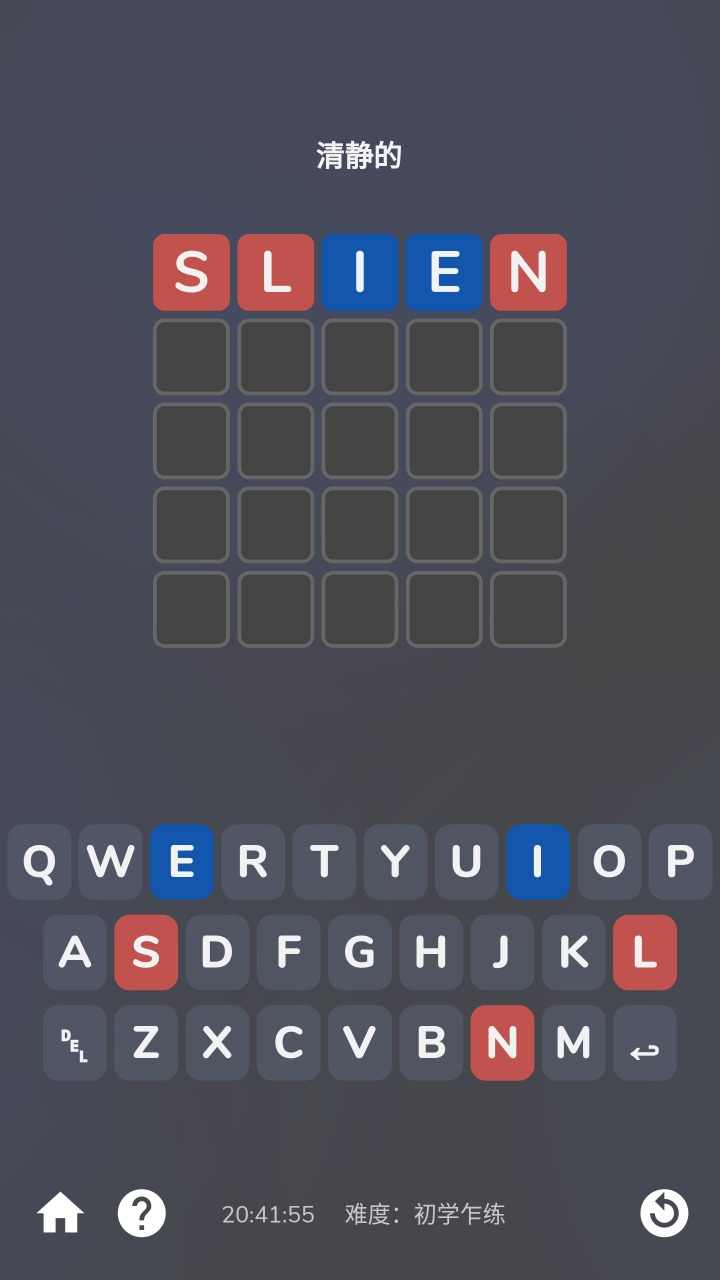The width and height of the screenshot is (720, 1280).
Task: Tap the red N key
Action: click(502, 1043)
